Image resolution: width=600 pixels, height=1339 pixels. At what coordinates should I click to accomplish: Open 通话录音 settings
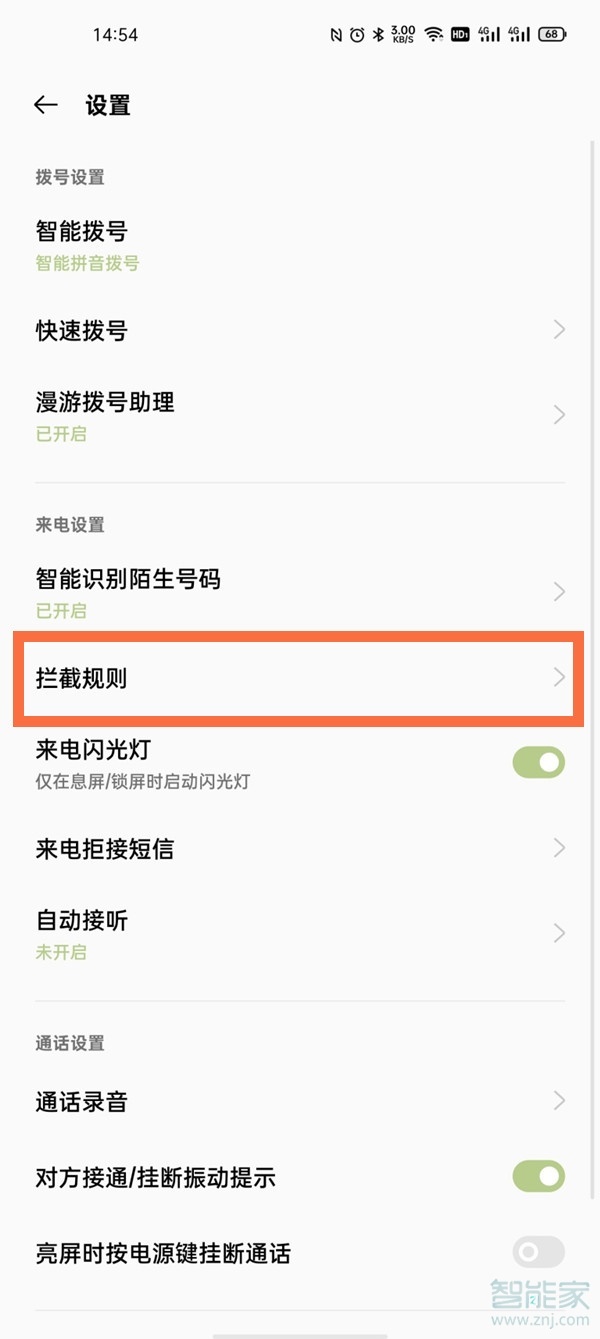pyautogui.click(x=300, y=1102)
